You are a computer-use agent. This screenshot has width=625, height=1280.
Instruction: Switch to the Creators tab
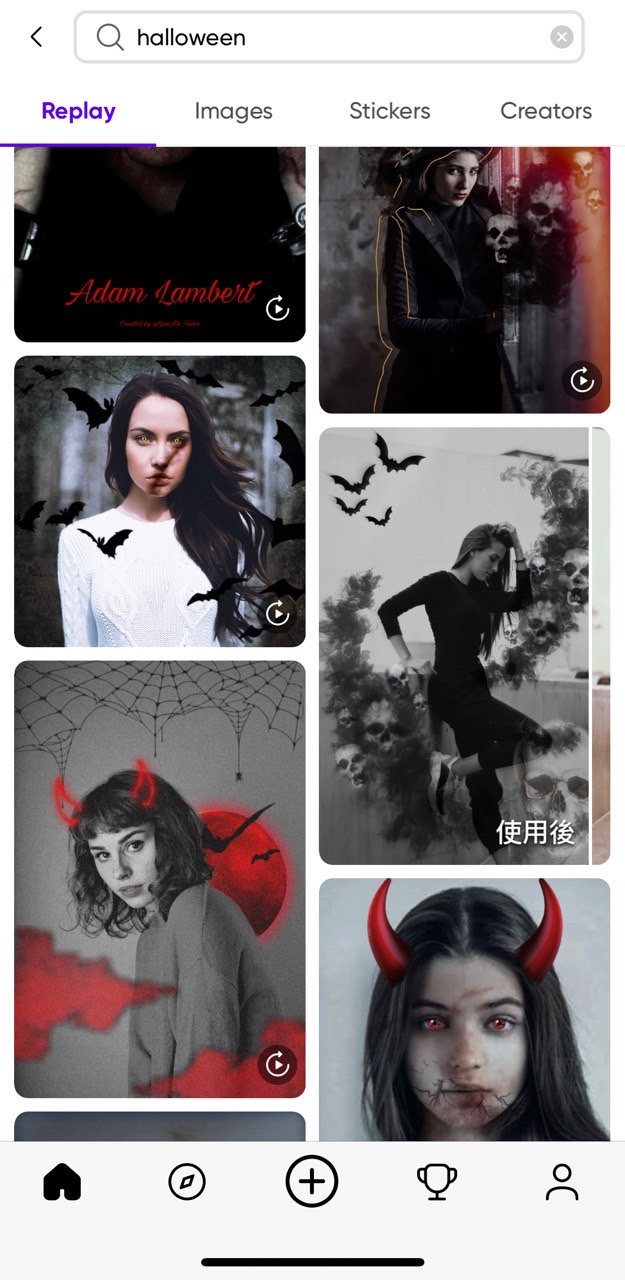(546, 111)
